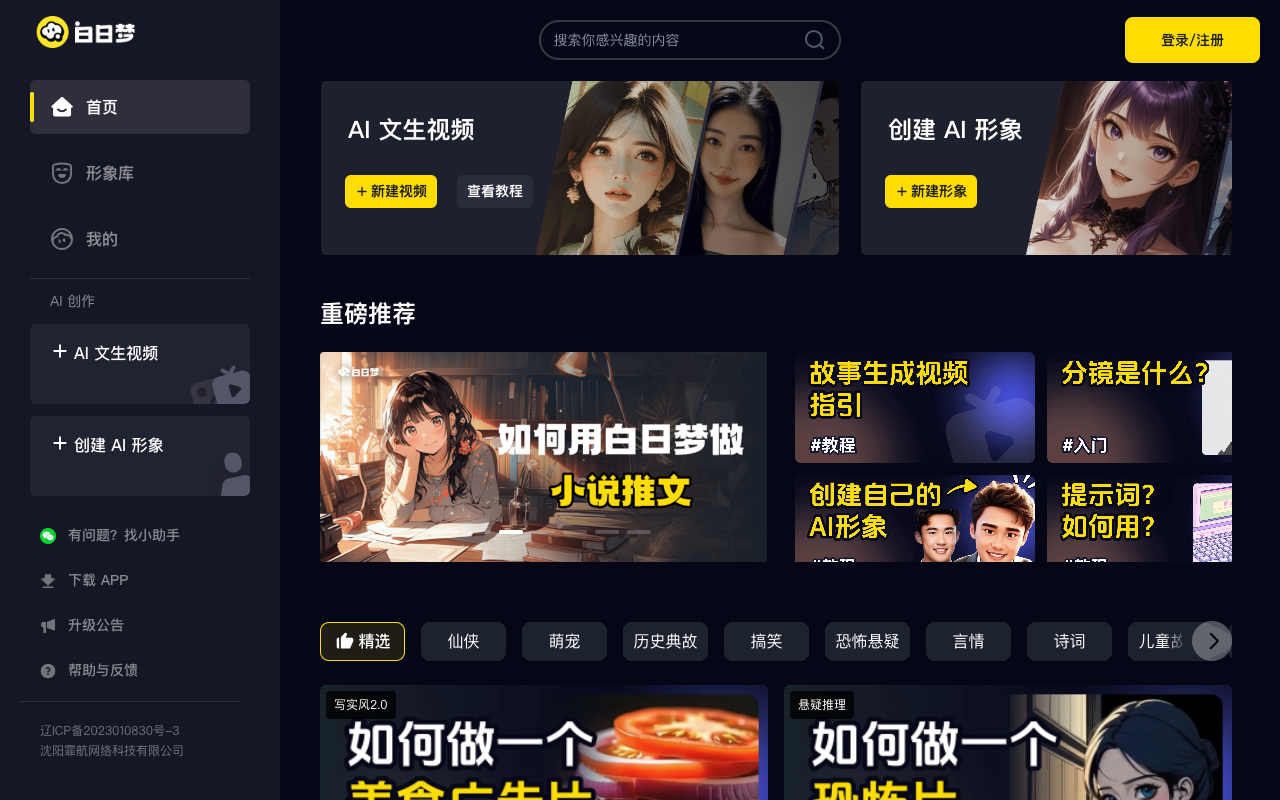Image resolution: width=1280 pixels, height=800 pixels.
Task: Open 查看教程 for AI 文生视频
Action: (495, 191)
